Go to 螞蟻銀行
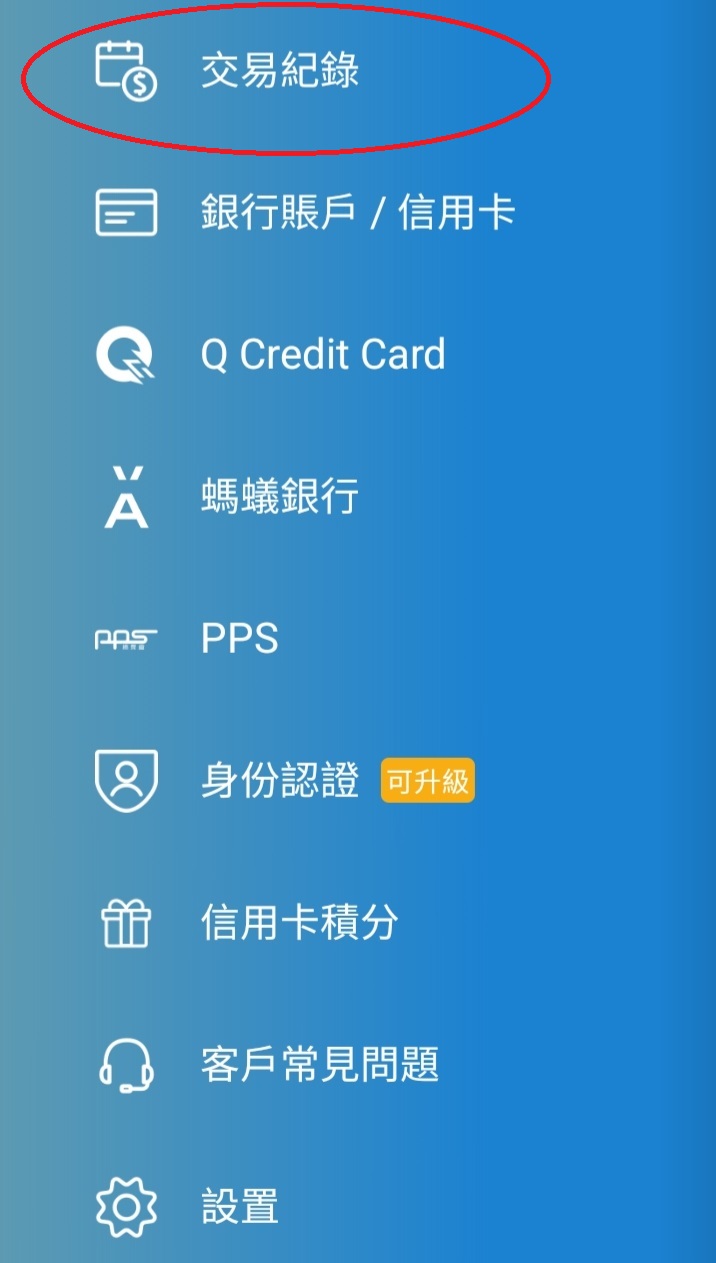716x1263 pixels. click(279, 497)
